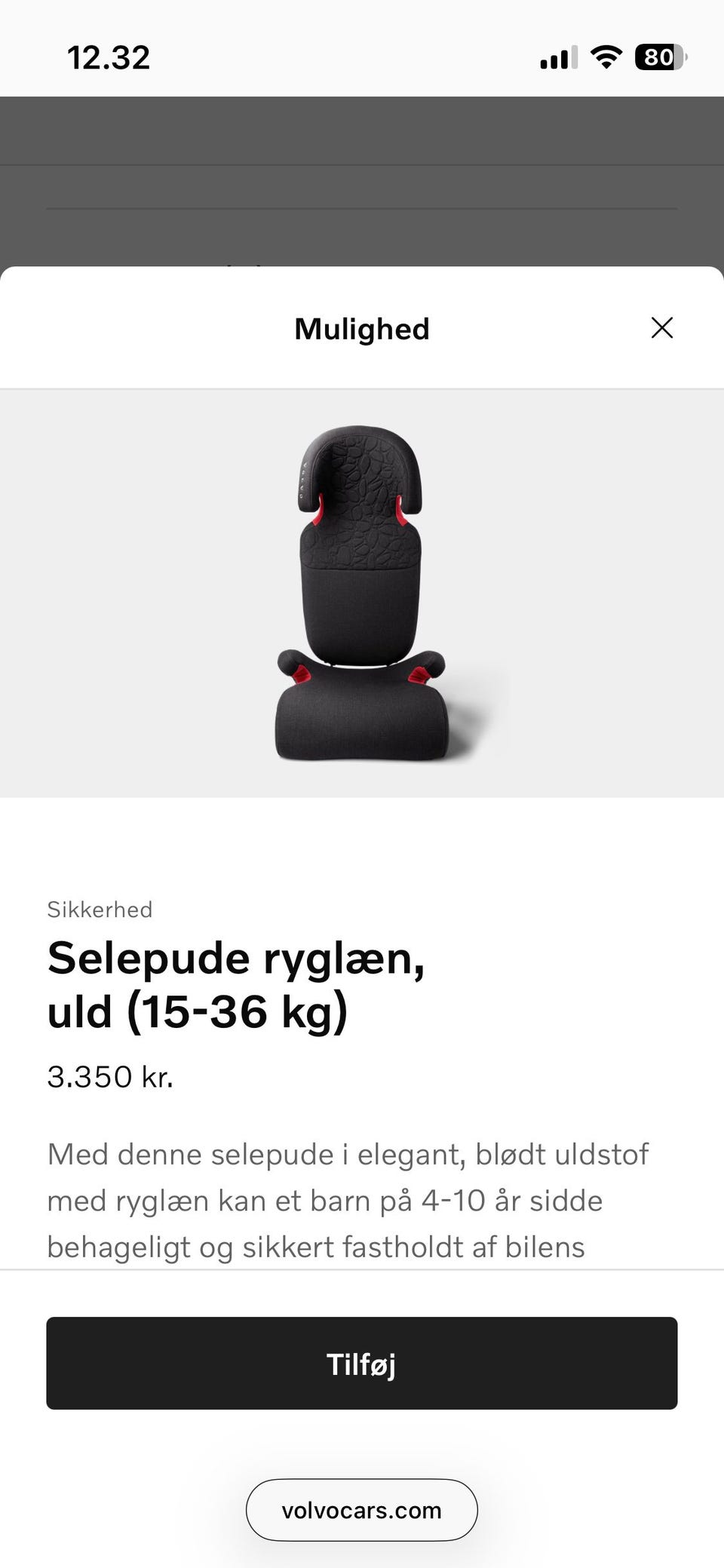Tap the Mulighed sheet title

[361, 328]
